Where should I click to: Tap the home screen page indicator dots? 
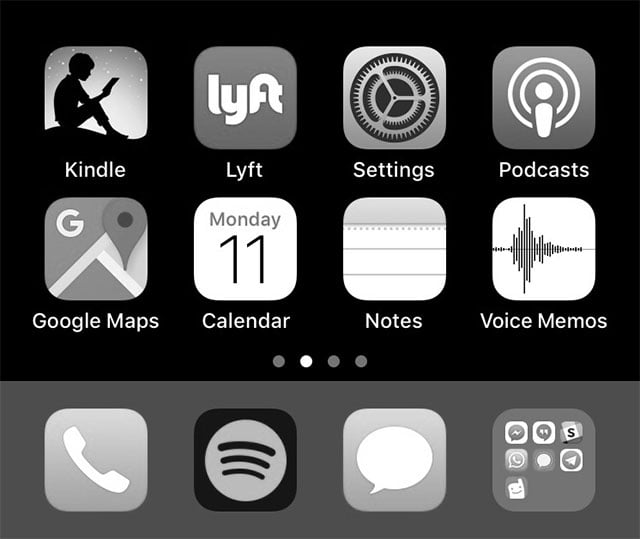pos(320,361)
